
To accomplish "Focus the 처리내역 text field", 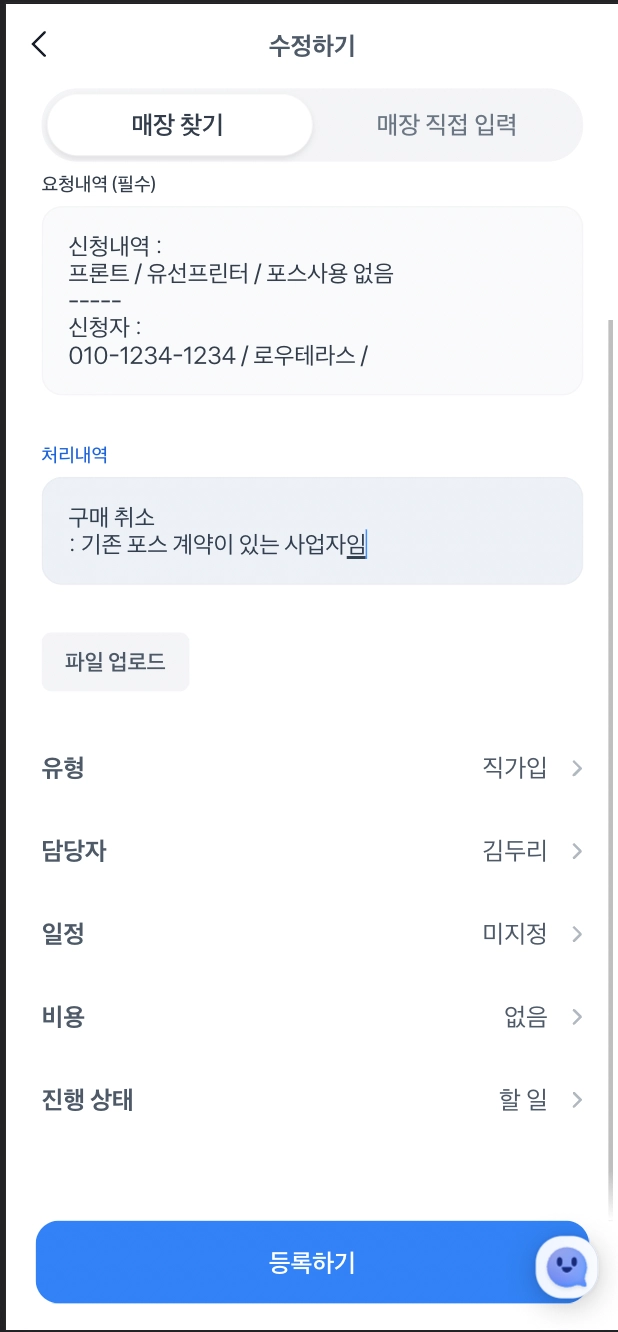I will point(311,531).
